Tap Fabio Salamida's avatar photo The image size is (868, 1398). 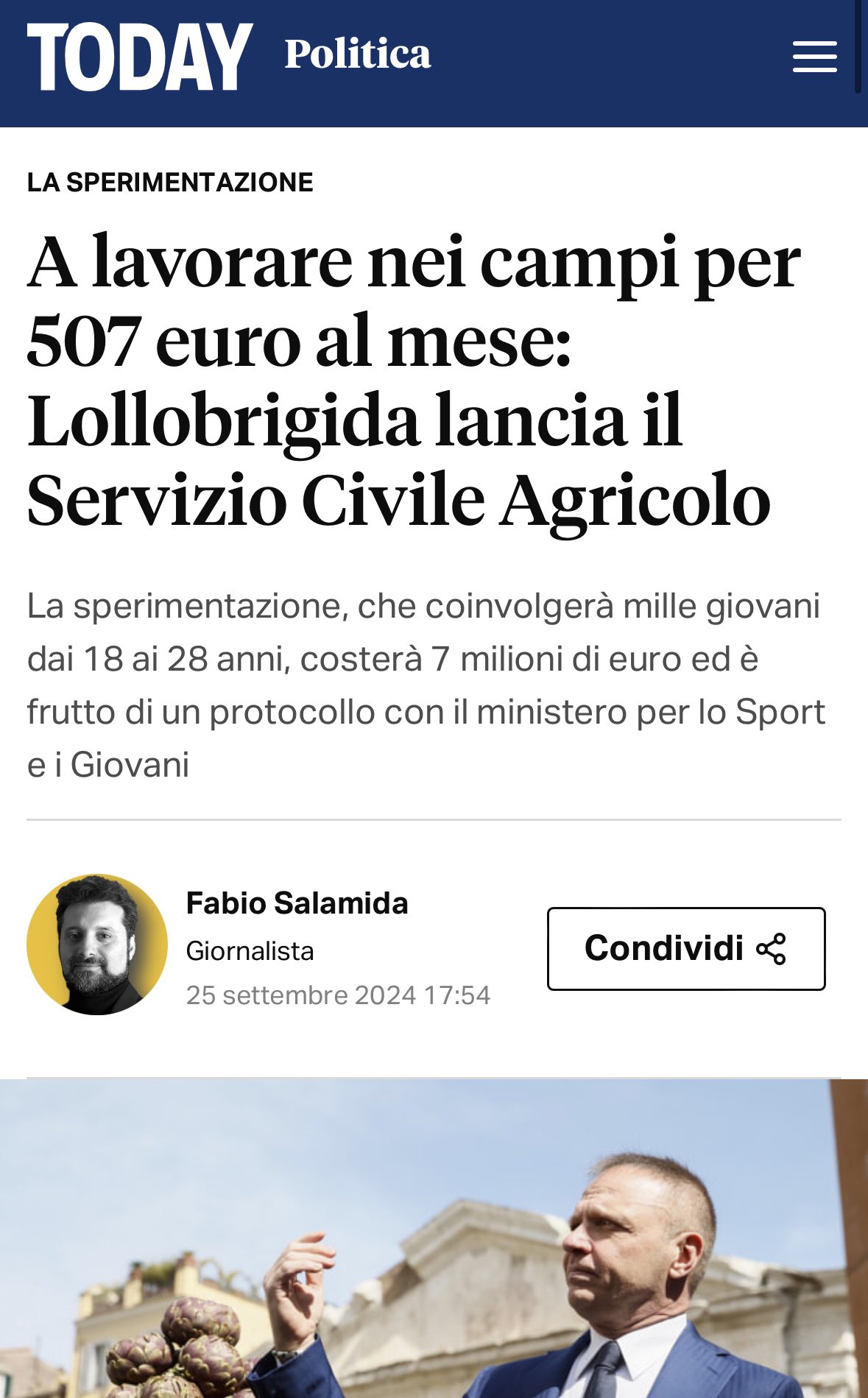coord(97,945)
